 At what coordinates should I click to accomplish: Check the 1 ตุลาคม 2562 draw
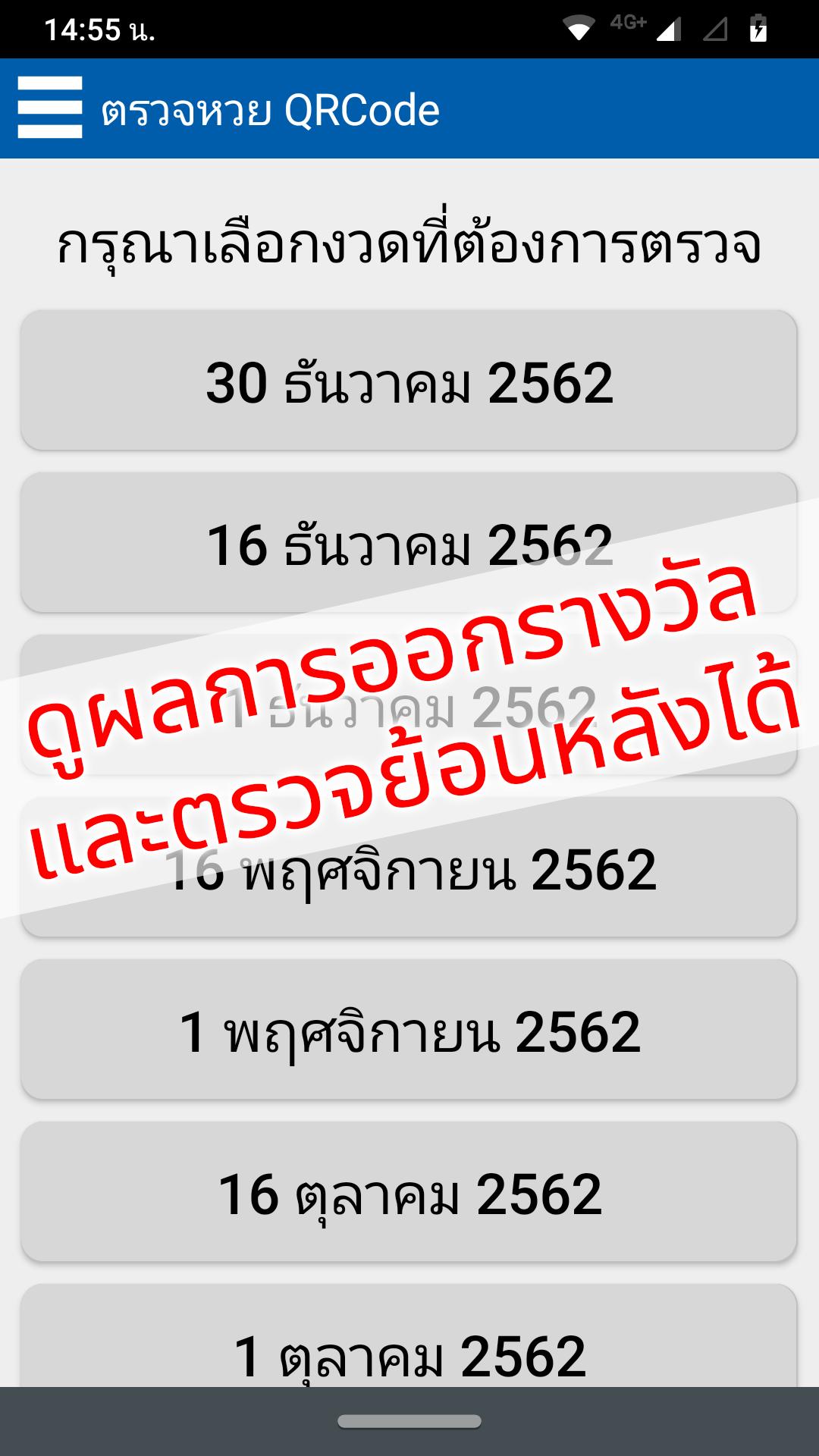409,1335
